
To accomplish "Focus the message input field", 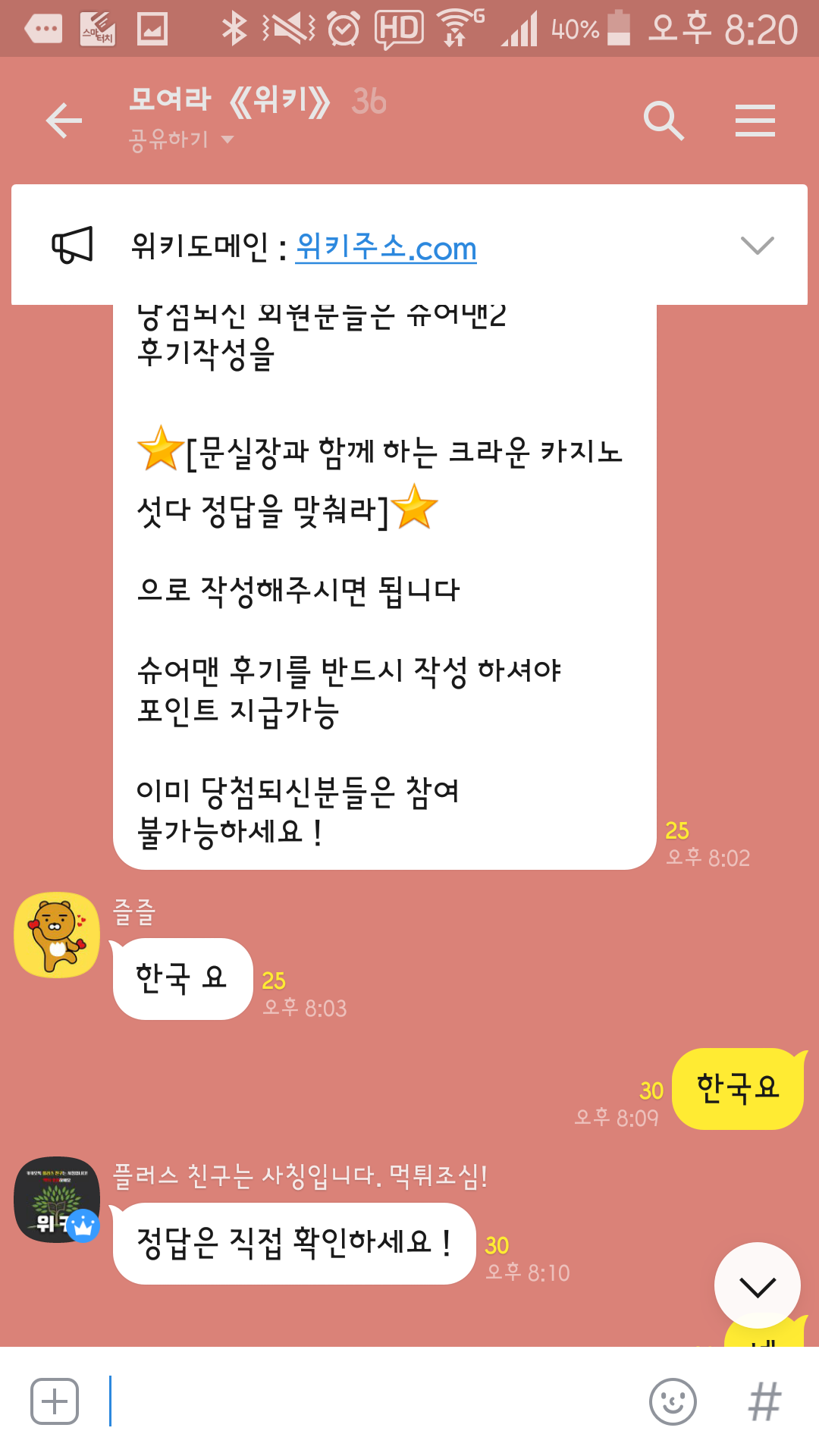I will pyautogui.click(x=372, y=1401).
